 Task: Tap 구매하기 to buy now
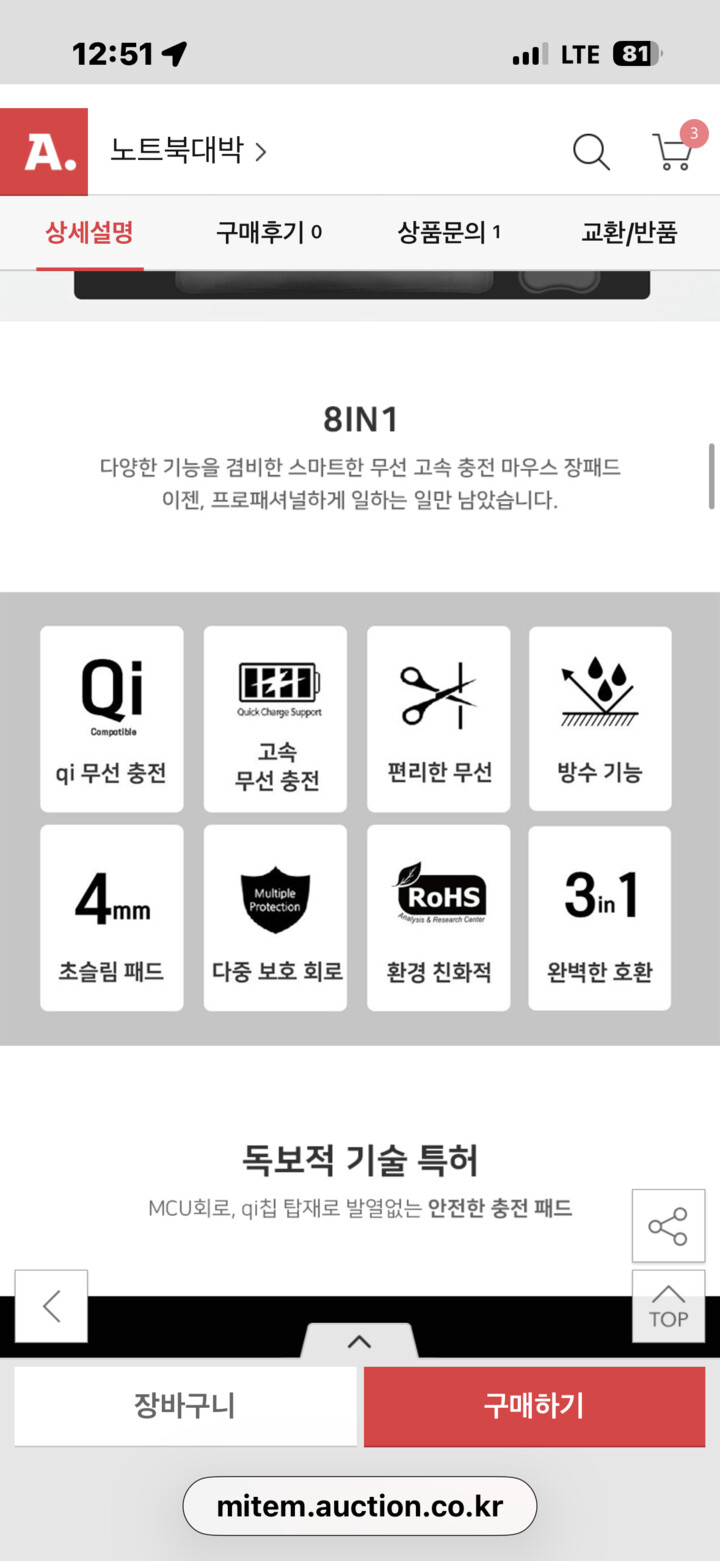coord(534,1406)
